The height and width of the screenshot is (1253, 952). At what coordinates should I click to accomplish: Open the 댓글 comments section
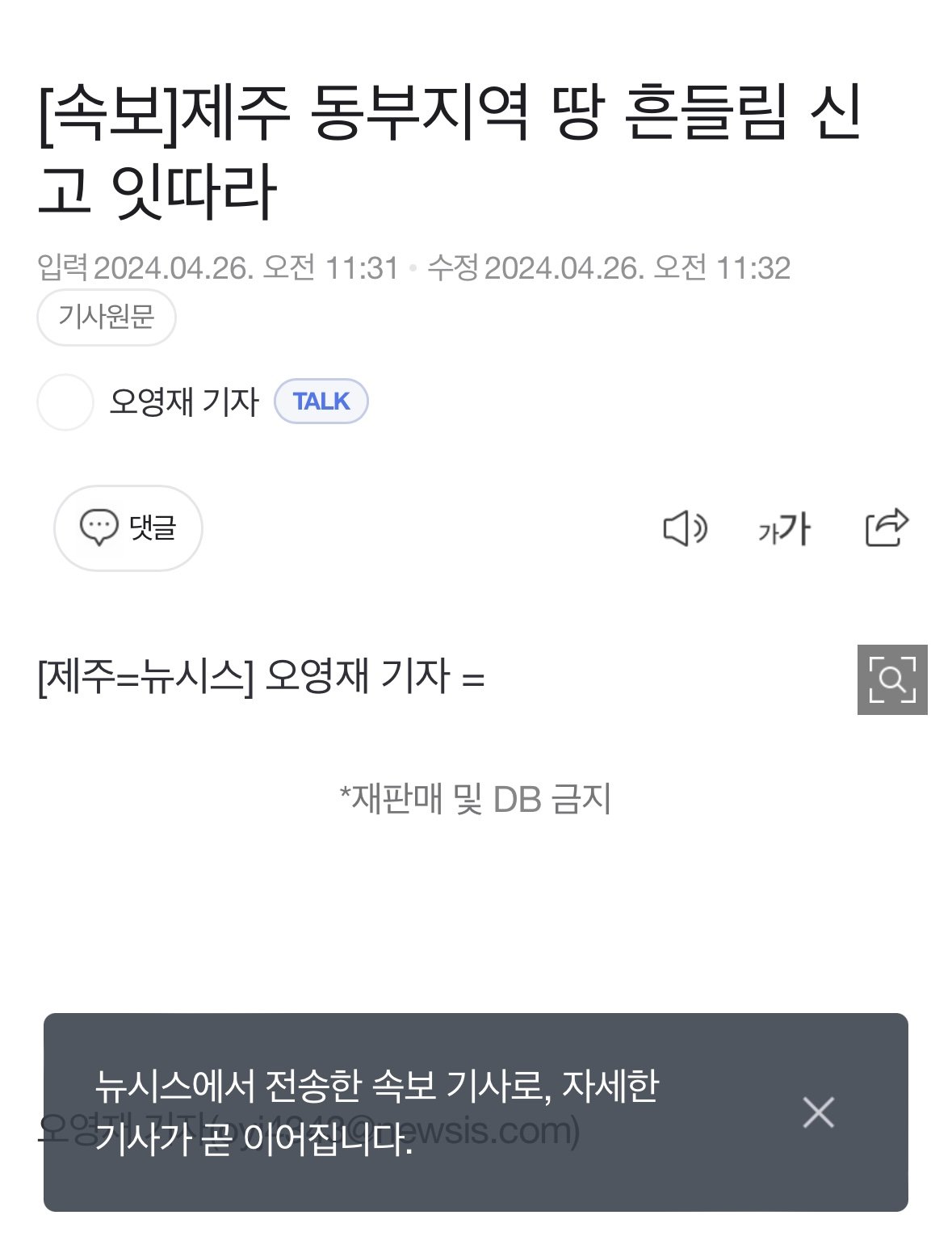[x=128, y=528]
